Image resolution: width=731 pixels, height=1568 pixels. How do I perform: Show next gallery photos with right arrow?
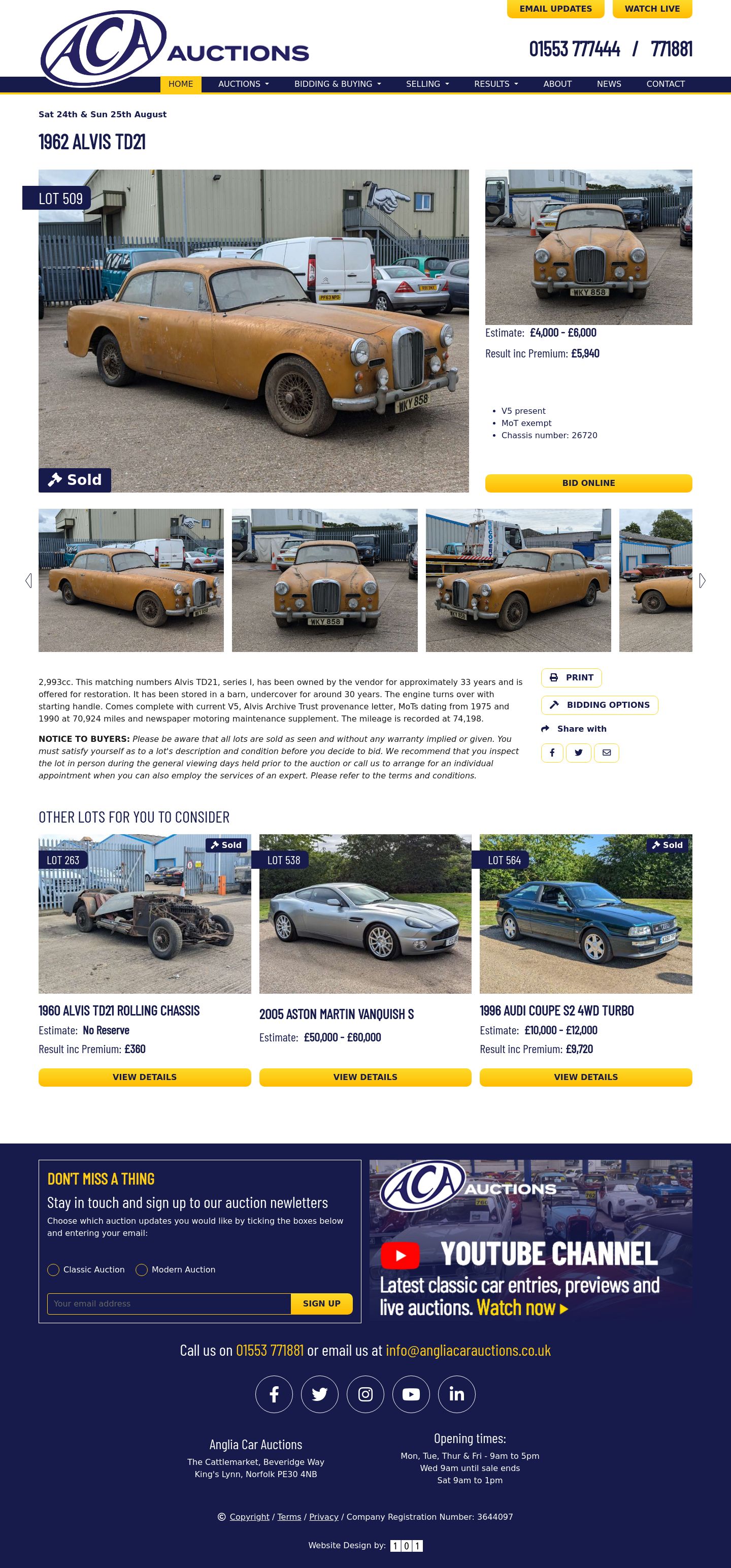[702, 581]
